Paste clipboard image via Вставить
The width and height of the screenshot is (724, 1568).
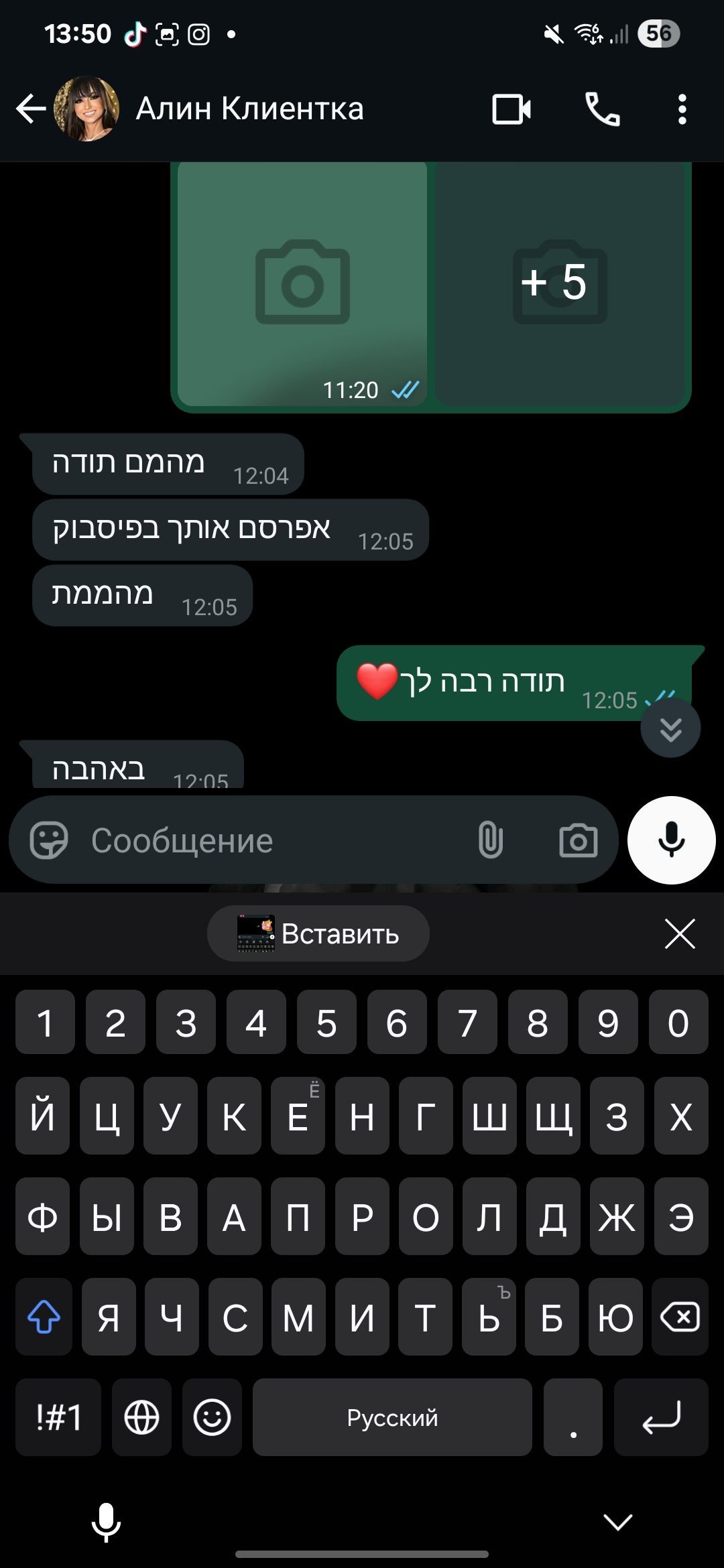click(318, 933)
